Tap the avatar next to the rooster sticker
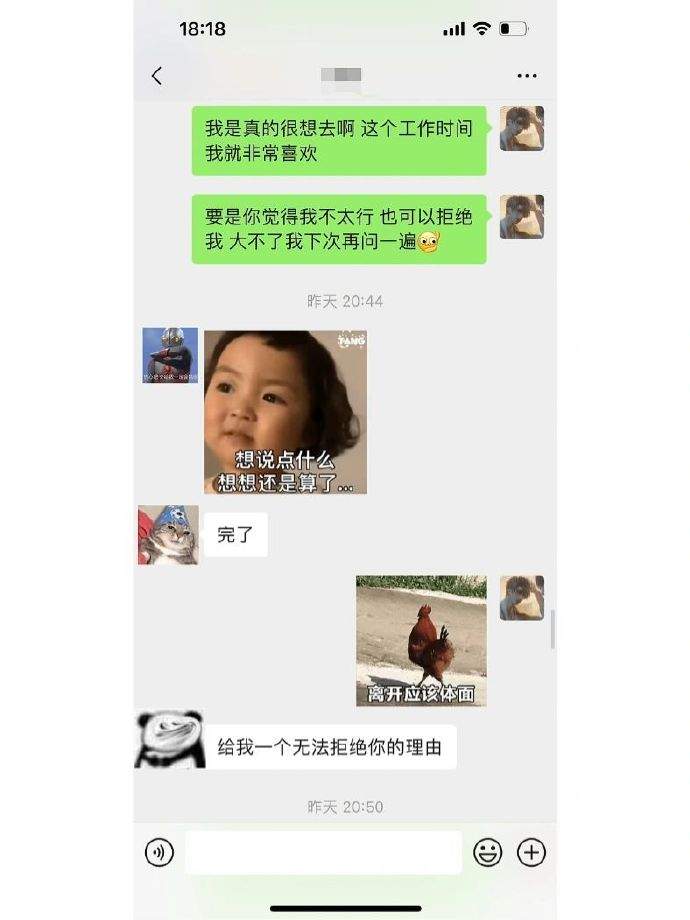This screenshot has width=690, height=920. click(x=522, y=598)
